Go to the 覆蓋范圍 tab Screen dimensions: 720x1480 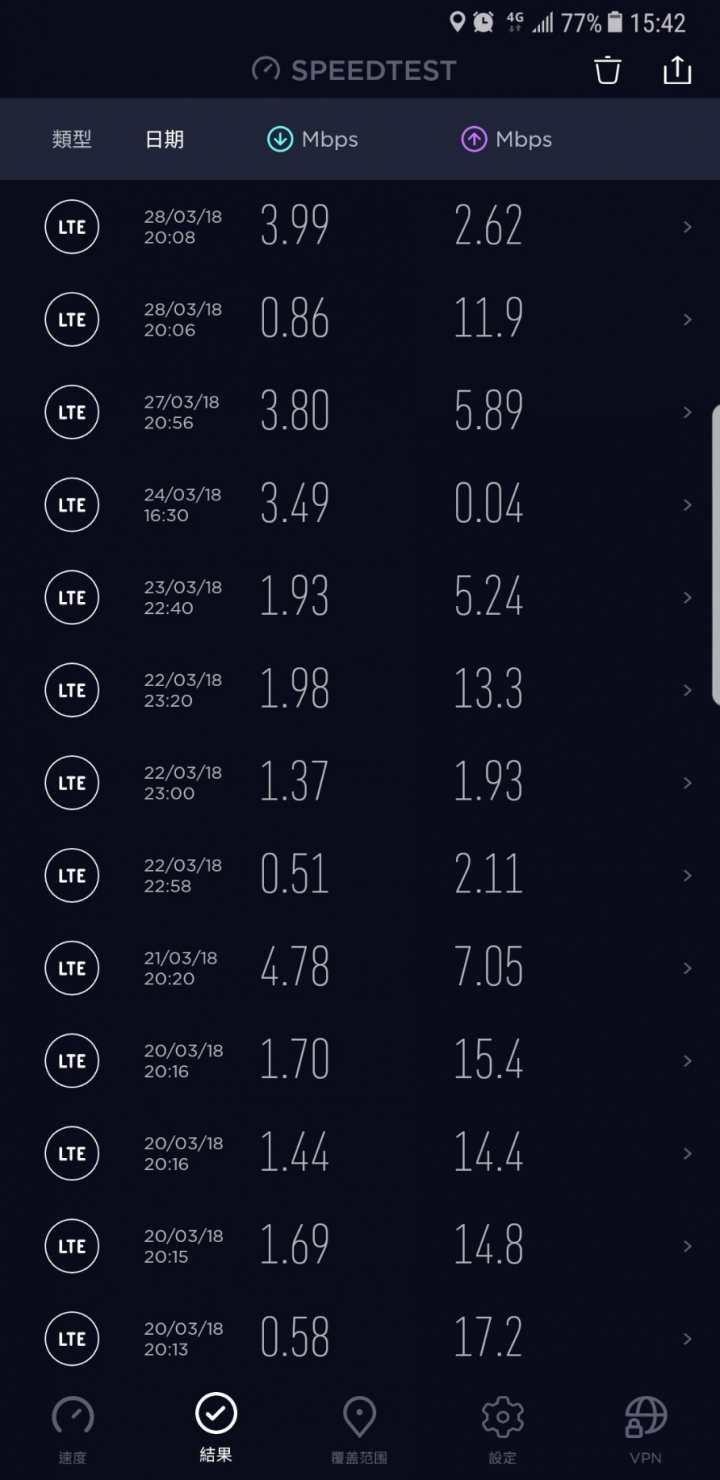[359, 1430]
